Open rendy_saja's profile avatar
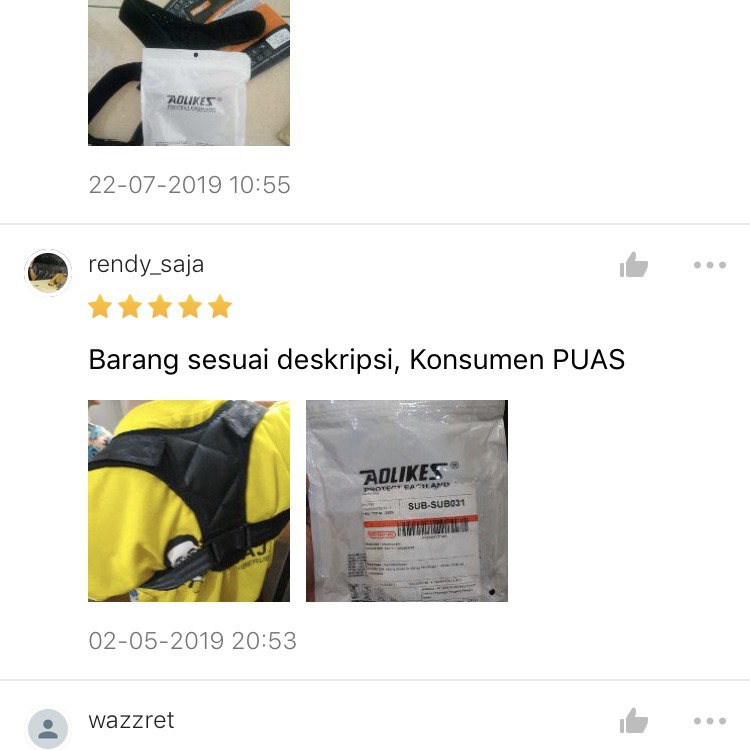This screenshot has width=750, height=750. pos(48,272)
